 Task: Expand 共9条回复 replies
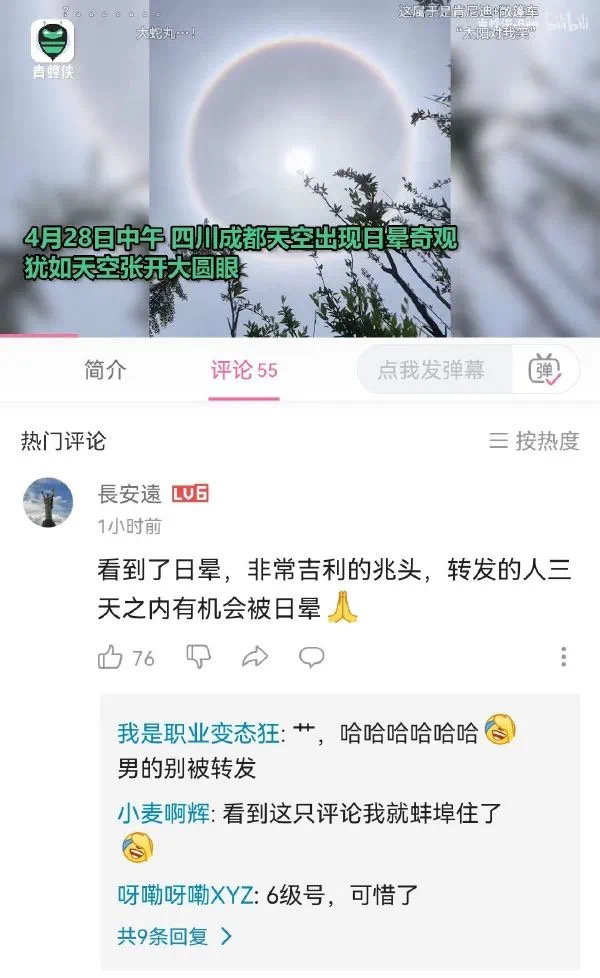[174, 936]
